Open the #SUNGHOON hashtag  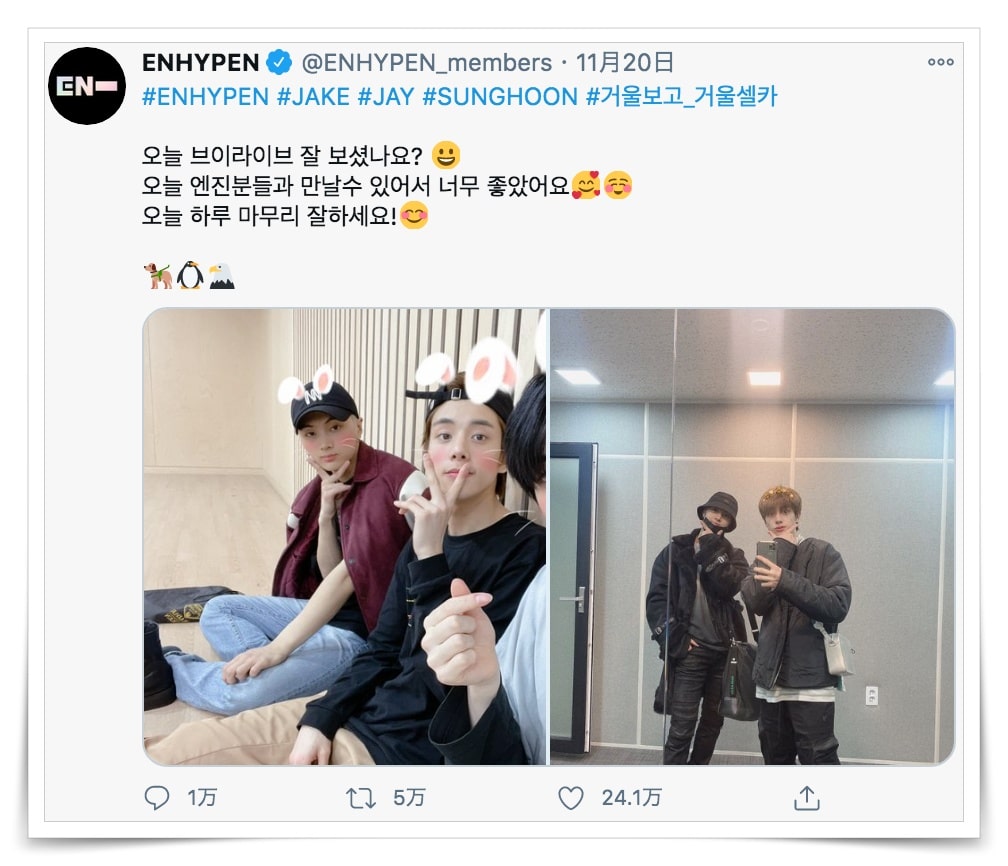pos(499,96)
